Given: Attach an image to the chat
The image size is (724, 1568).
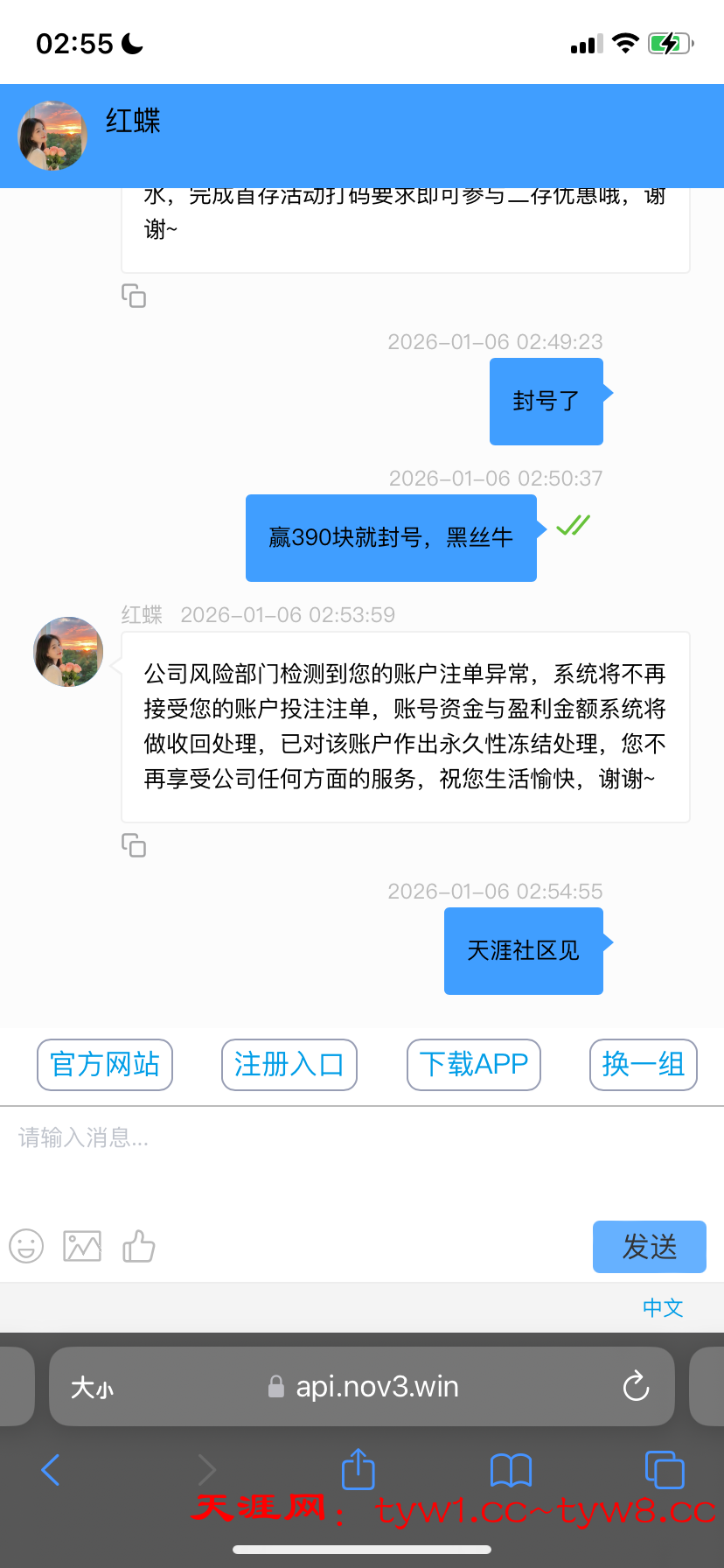Looking at the screenshot, I should (82, 1246).
